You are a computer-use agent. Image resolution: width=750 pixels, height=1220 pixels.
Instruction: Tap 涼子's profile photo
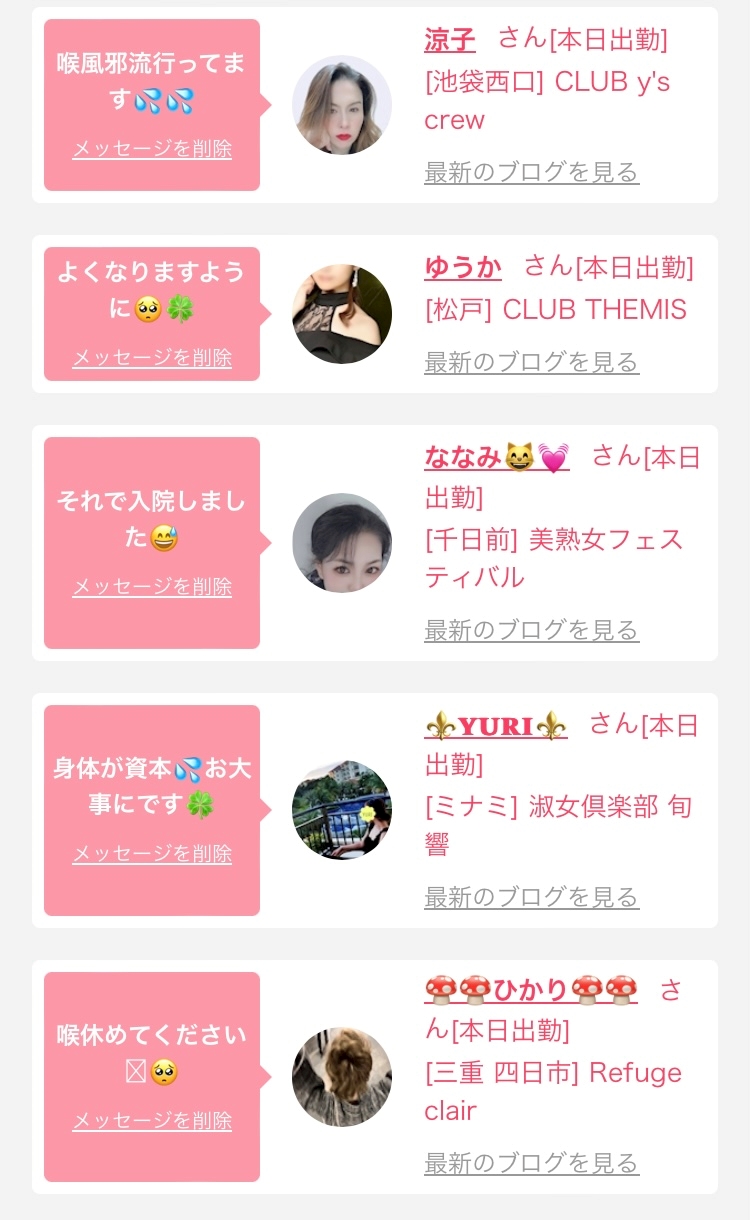coord(342,105)
